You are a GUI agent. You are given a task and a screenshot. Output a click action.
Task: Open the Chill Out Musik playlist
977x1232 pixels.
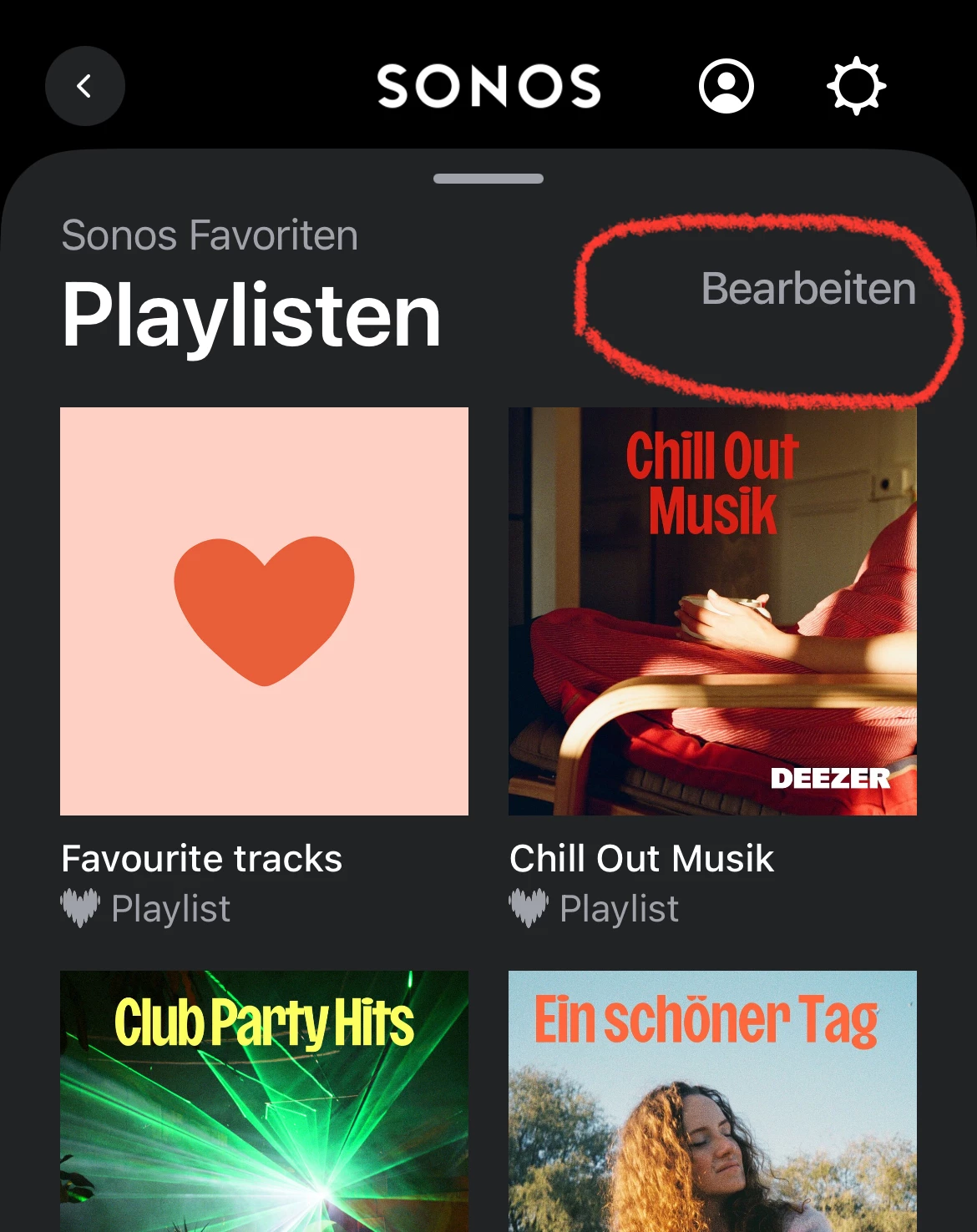[712, 611]
